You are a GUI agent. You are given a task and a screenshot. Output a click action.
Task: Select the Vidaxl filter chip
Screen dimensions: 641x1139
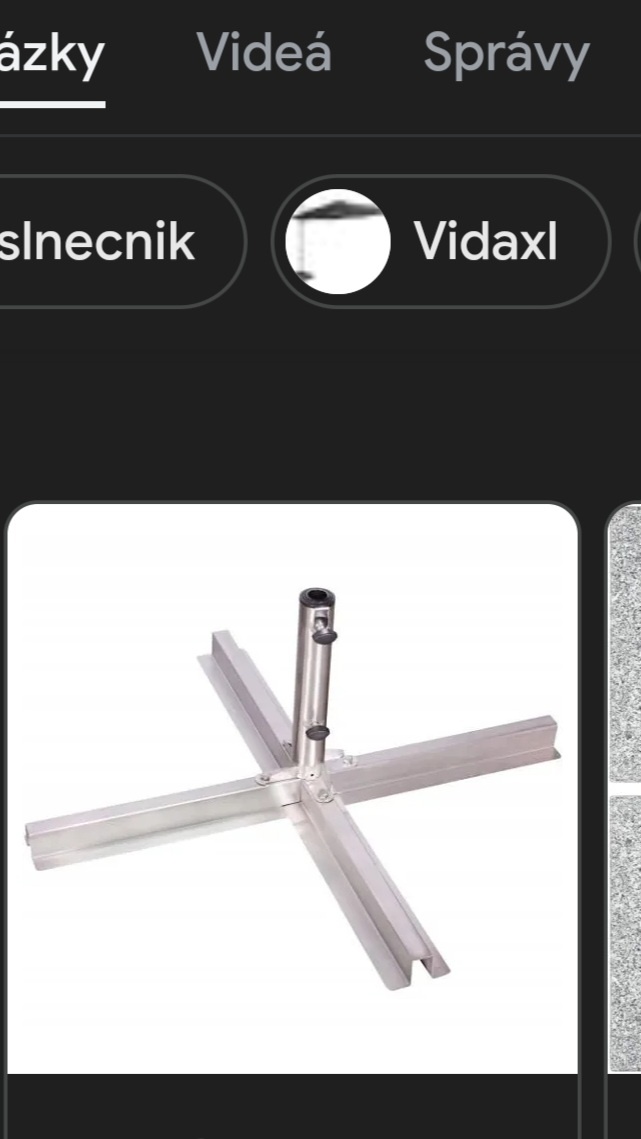coord(441,241)
